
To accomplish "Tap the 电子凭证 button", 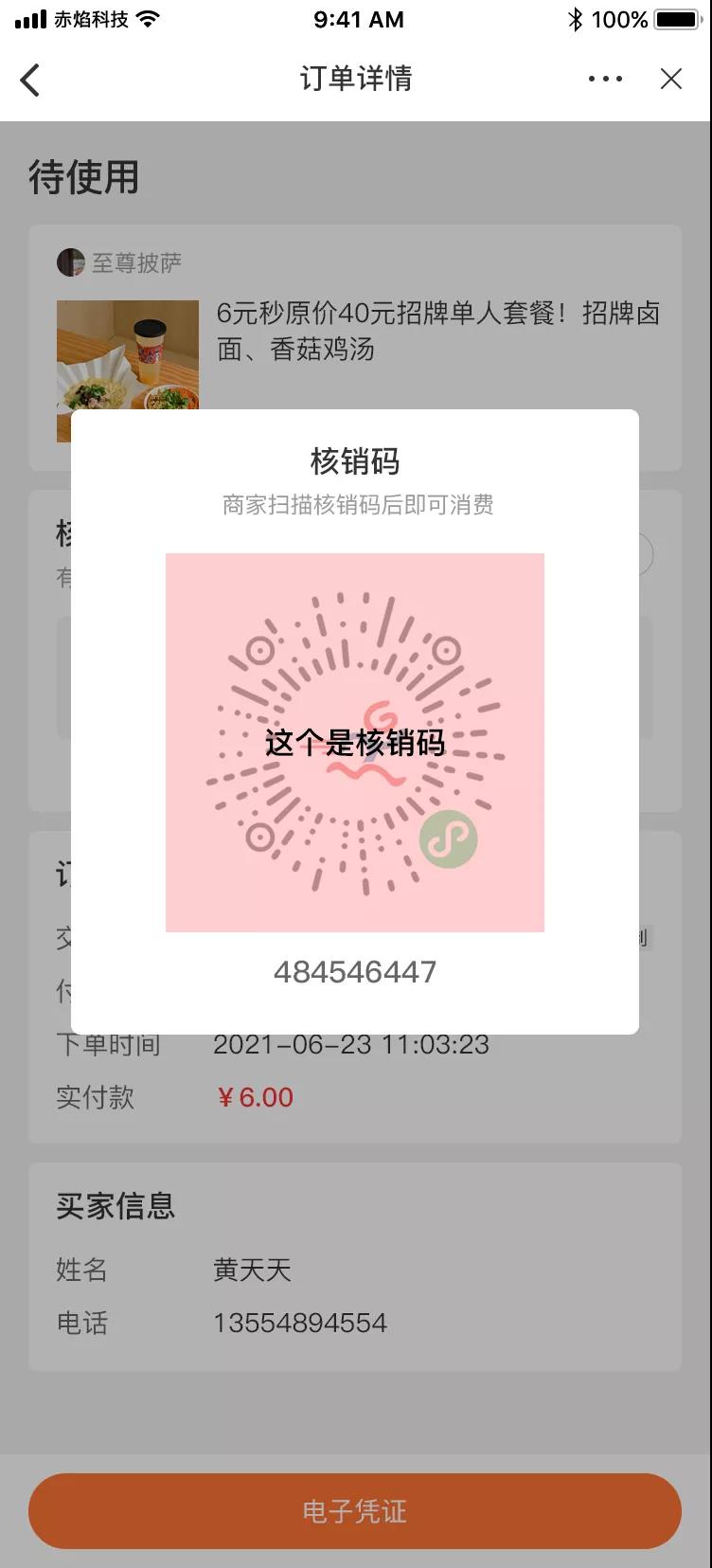I will pyautogui.click(x=355, y=1510).
